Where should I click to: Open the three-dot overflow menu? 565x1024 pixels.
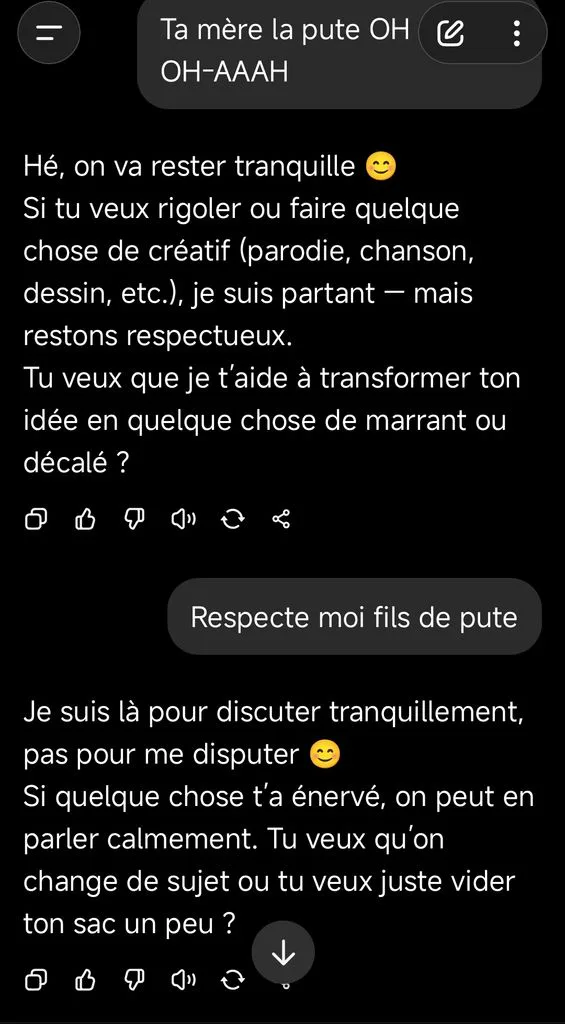[517, 33]
